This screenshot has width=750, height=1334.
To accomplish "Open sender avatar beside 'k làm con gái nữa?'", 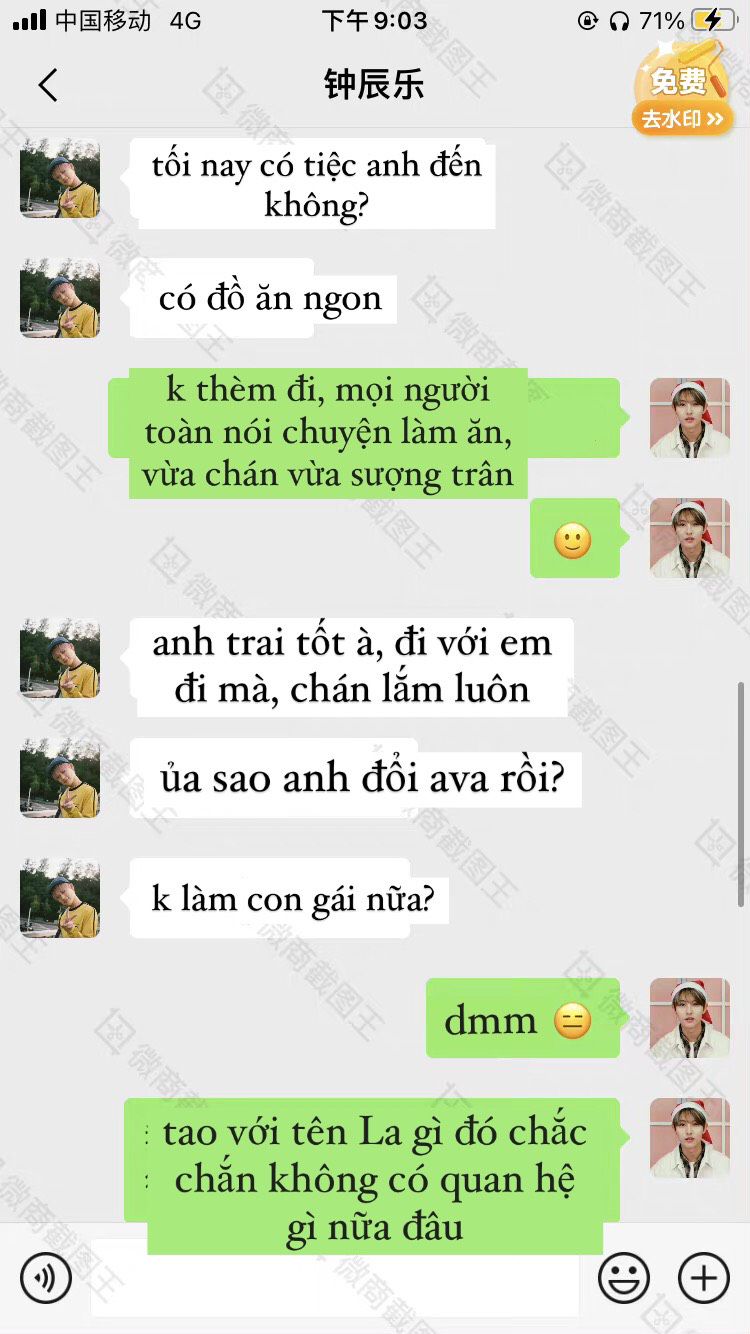I will tap(60, 898).
